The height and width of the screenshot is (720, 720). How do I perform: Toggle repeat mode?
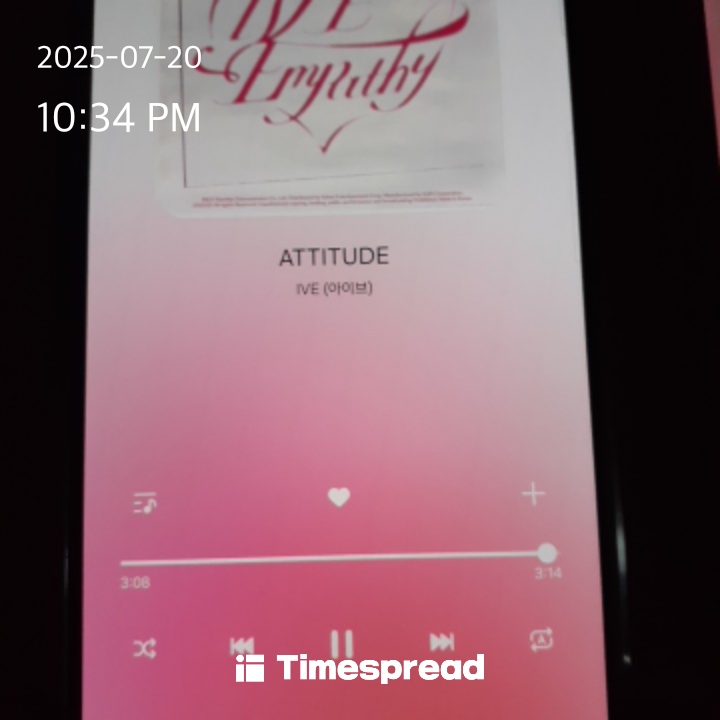(541, 641)
